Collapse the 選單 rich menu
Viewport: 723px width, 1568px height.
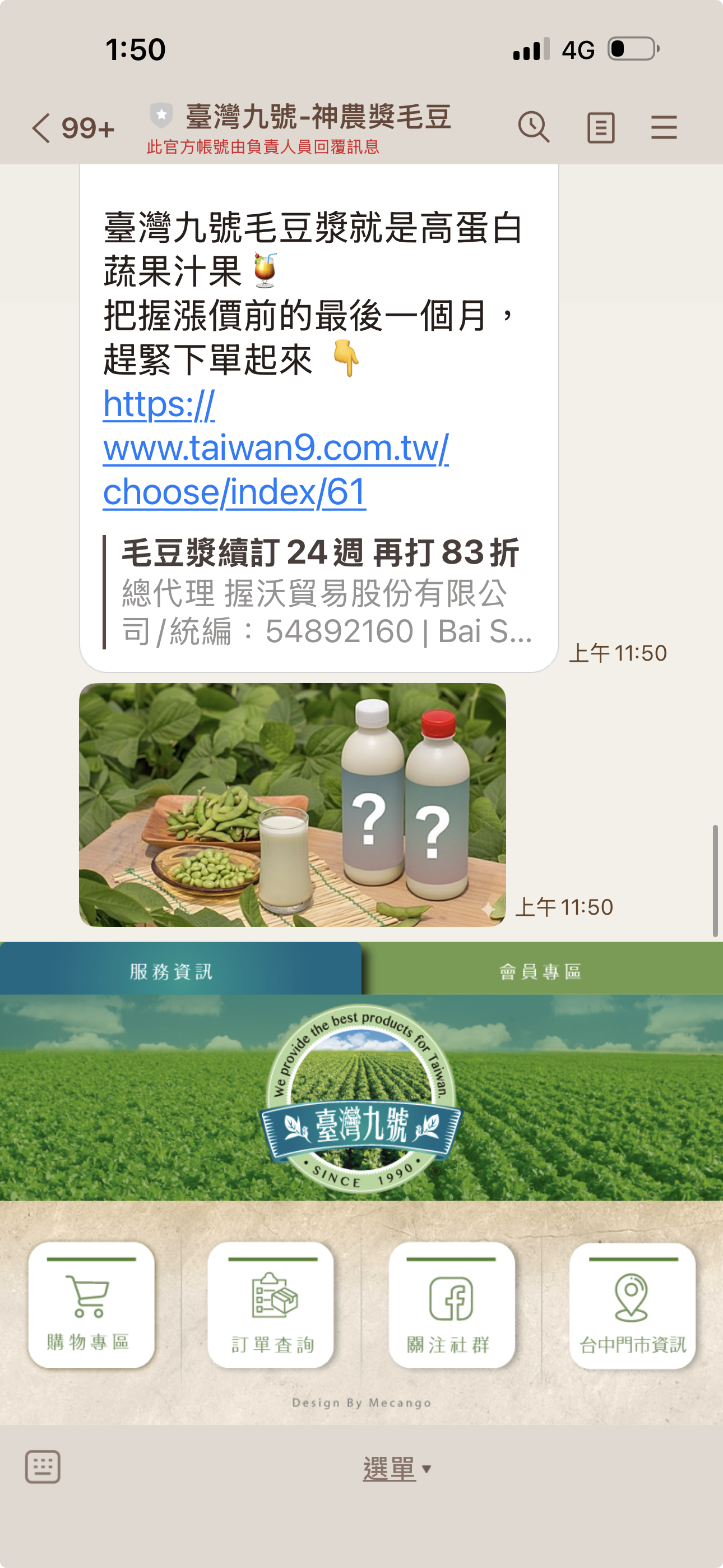397,1469
